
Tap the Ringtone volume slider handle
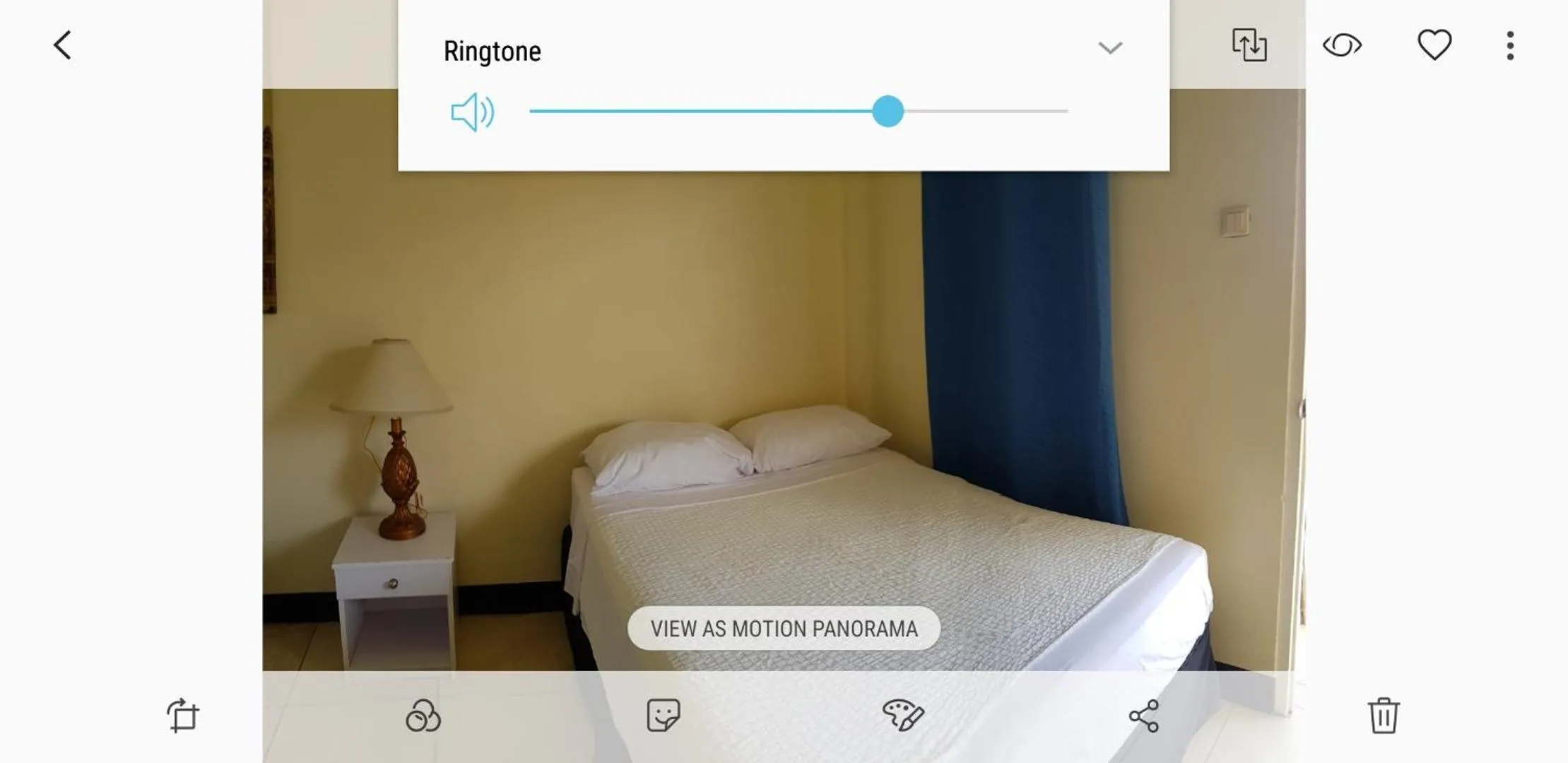(888, 112)
